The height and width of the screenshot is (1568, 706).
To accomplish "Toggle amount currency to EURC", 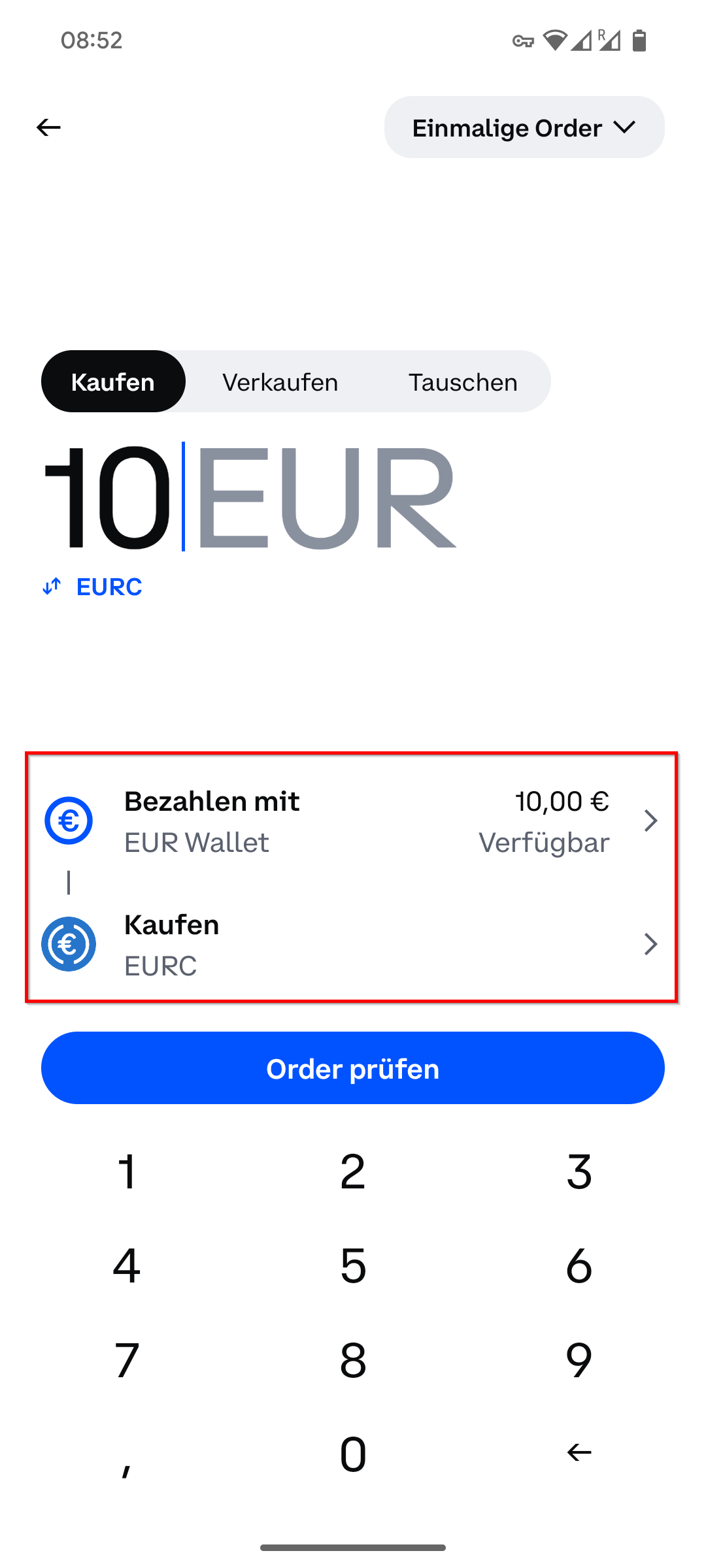I will tap(93, 587).
